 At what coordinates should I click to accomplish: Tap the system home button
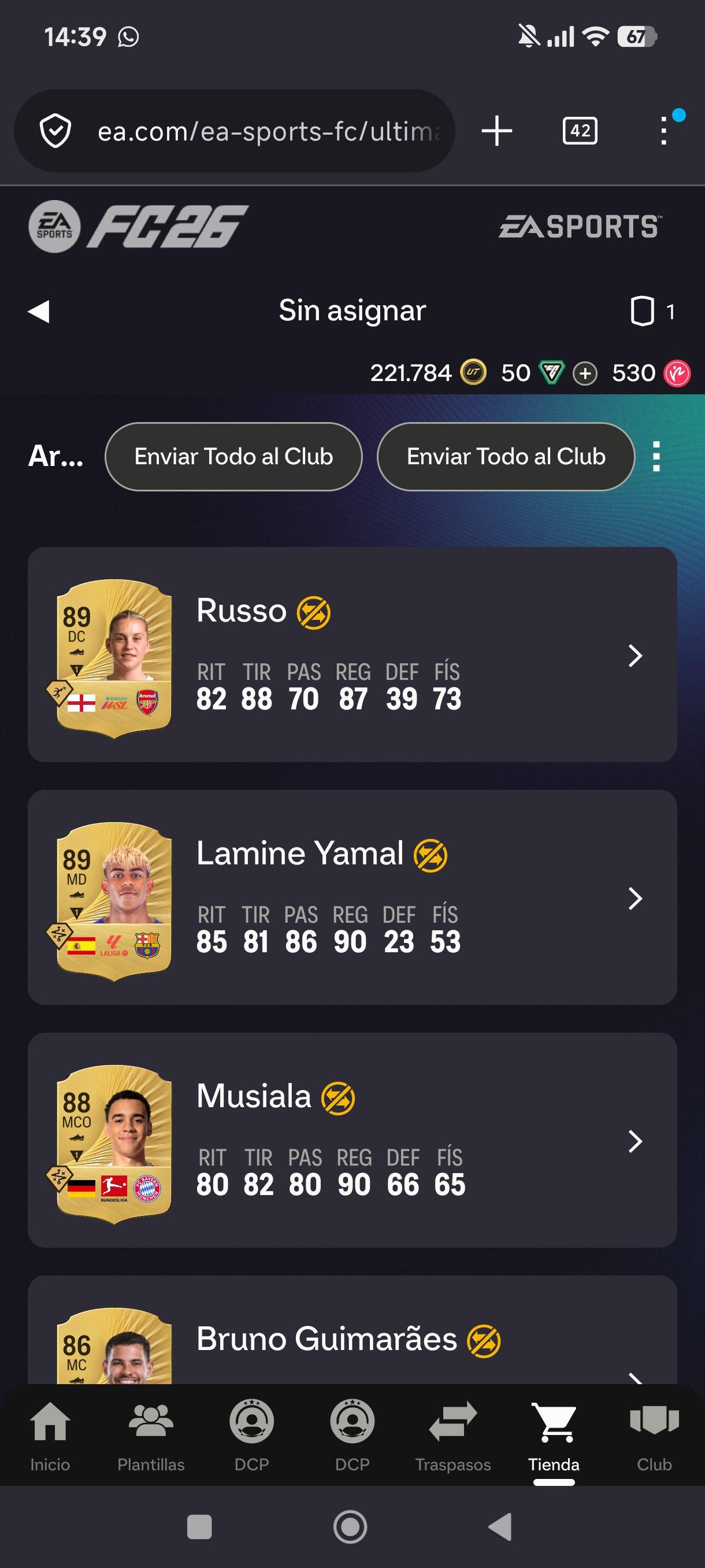point(350,1526)
